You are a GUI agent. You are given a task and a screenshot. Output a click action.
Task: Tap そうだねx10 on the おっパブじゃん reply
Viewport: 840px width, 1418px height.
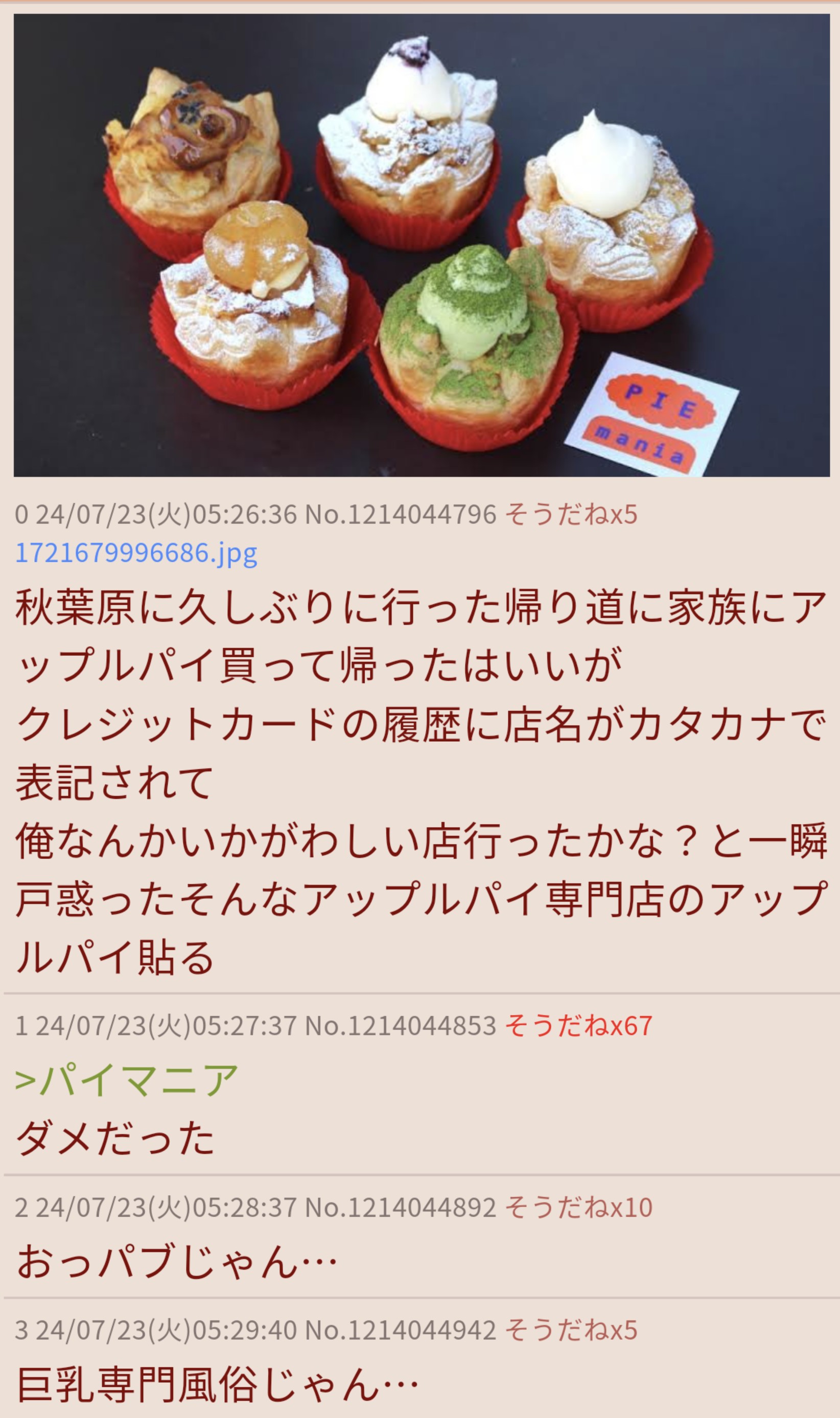(578, 1207)
